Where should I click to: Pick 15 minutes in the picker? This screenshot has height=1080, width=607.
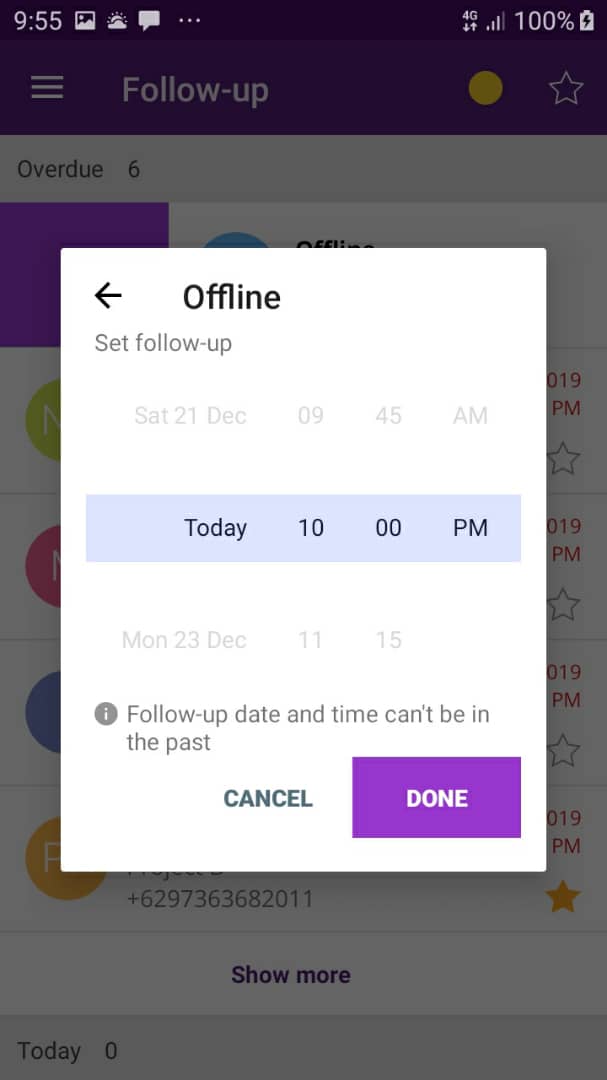(x=388, y=640)
